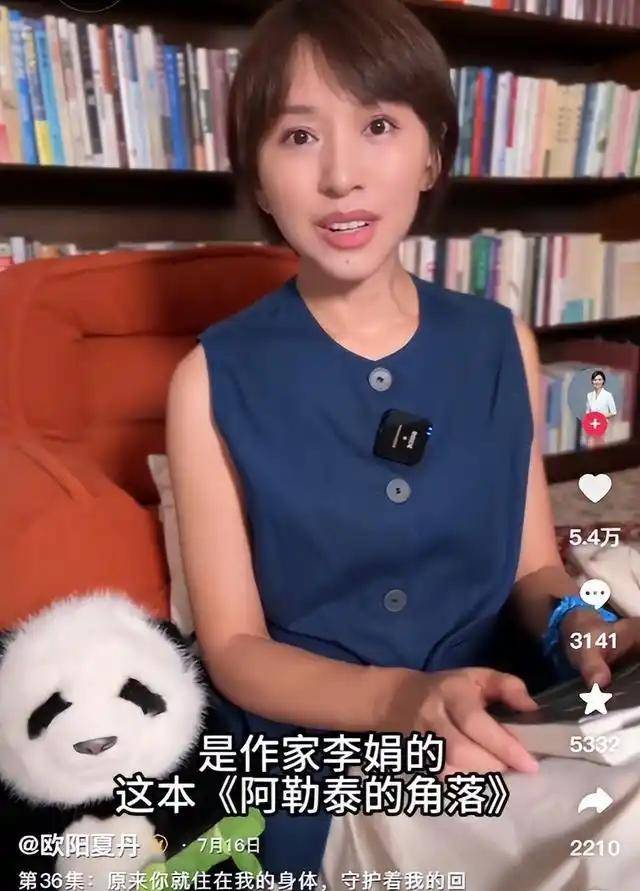Open the comments with 3141 replies

click(x=594, y=594)
